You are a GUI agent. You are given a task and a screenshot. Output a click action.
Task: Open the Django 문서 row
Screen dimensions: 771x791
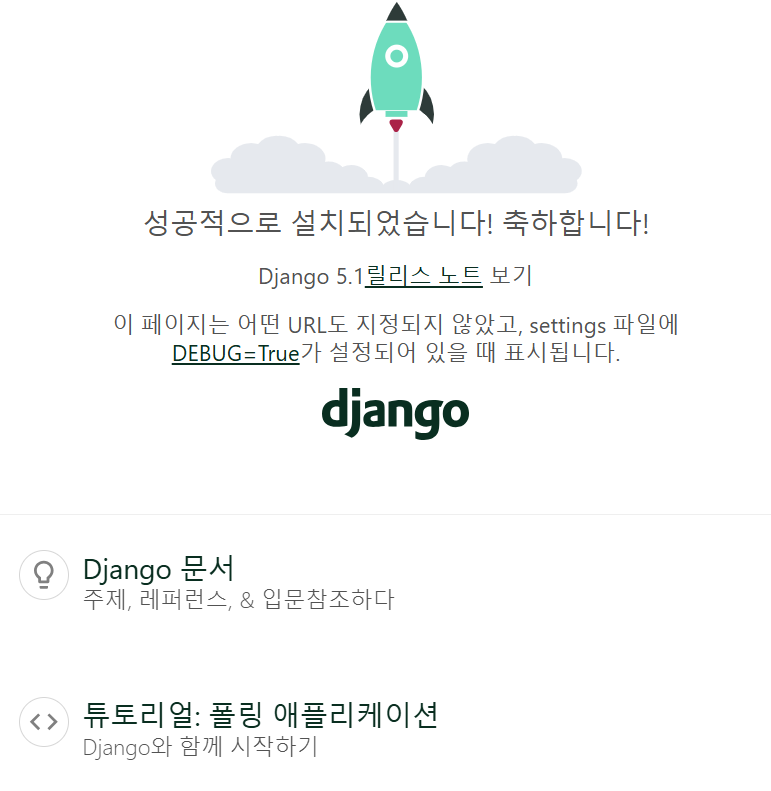coord(159,569)
